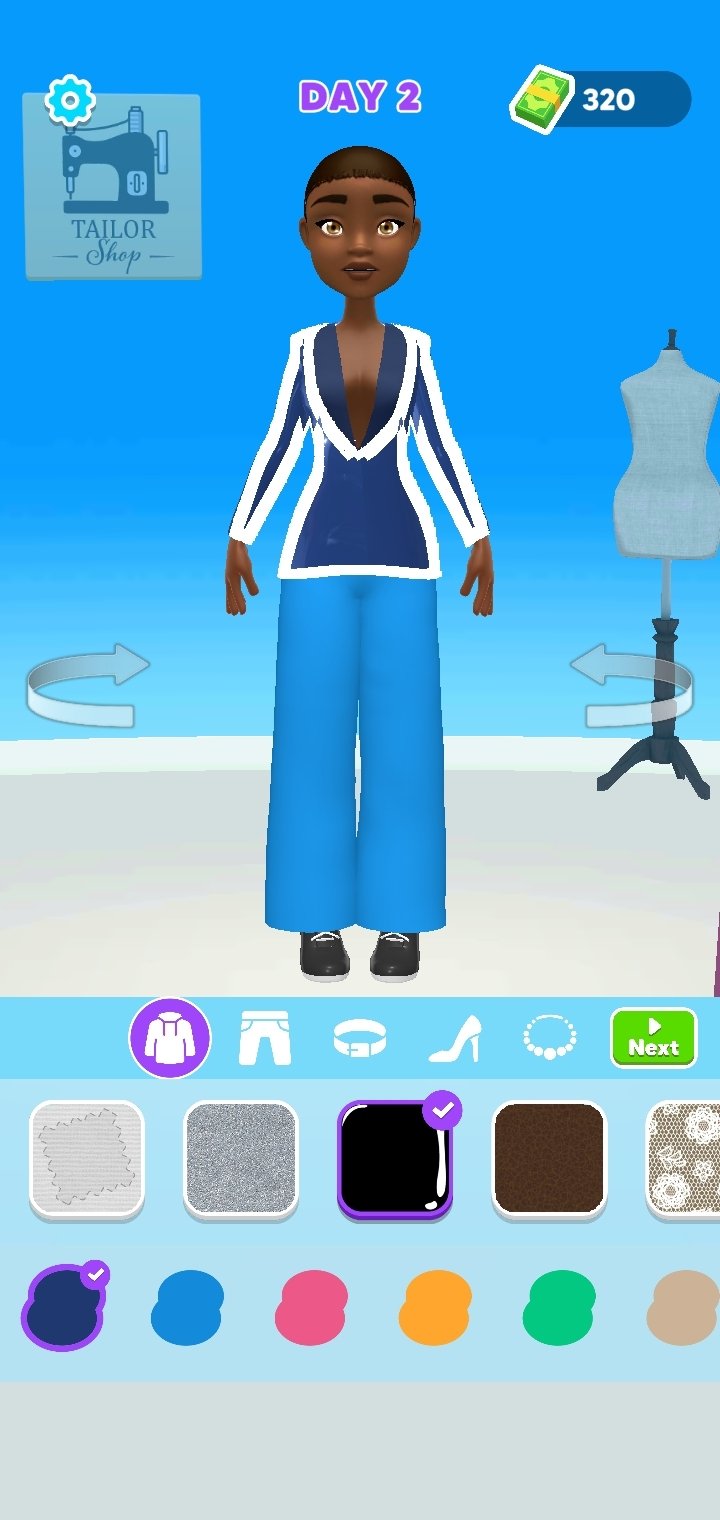Select the pearl jewelry category icon
Viewport: 720px width, 1520px height.
(548, 1037)
